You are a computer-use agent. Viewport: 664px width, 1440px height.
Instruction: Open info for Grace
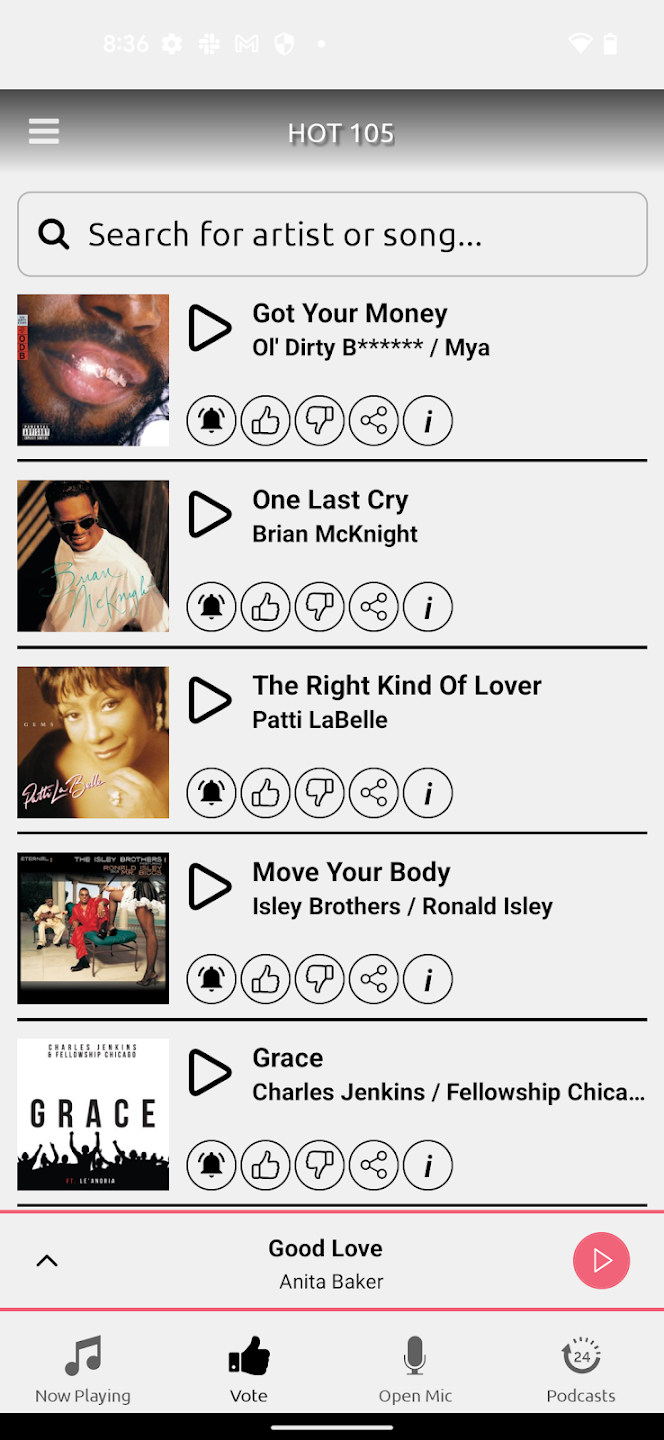[x=428, y=1165]
